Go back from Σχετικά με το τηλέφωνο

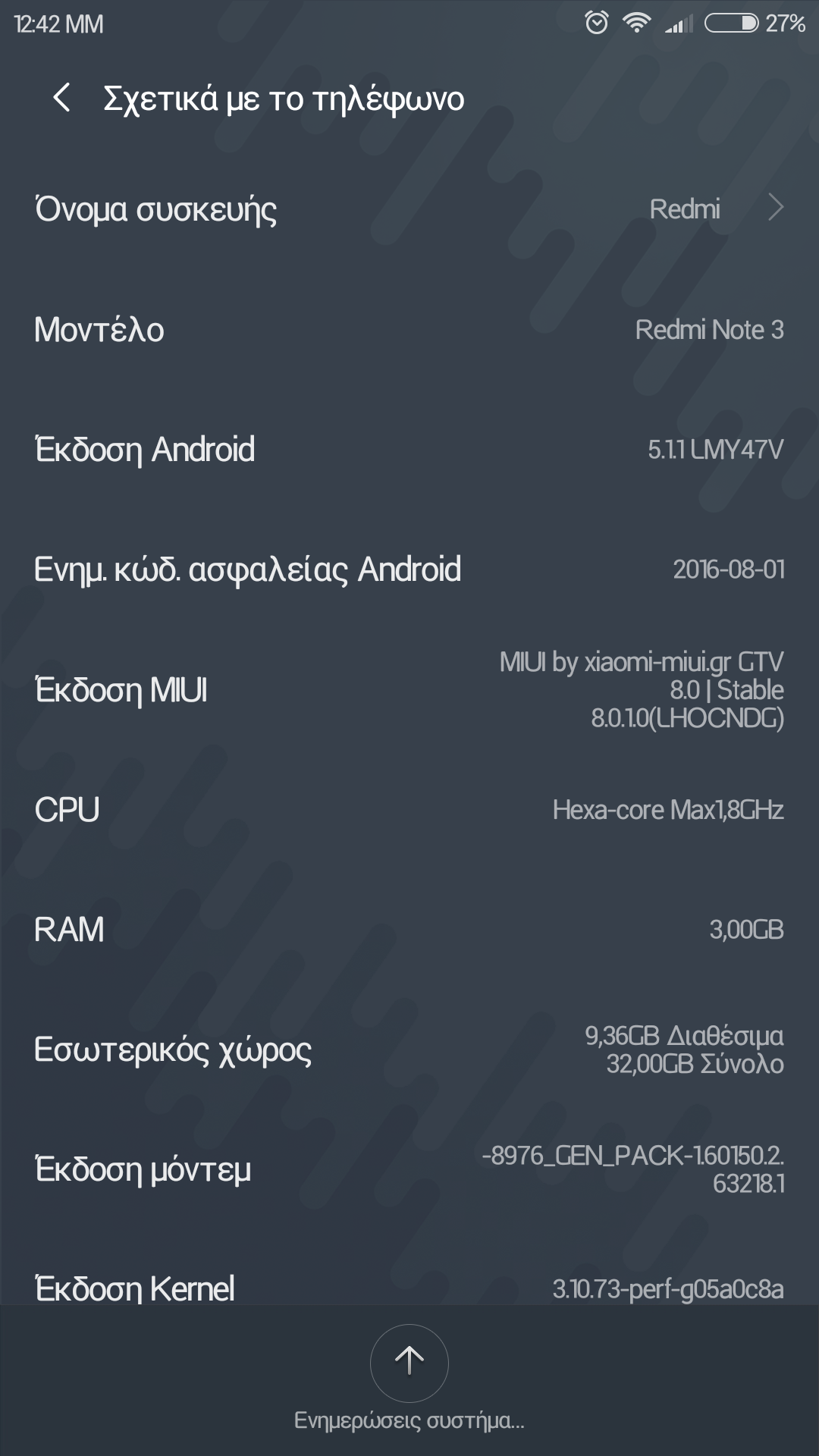[x=62, y=99]
